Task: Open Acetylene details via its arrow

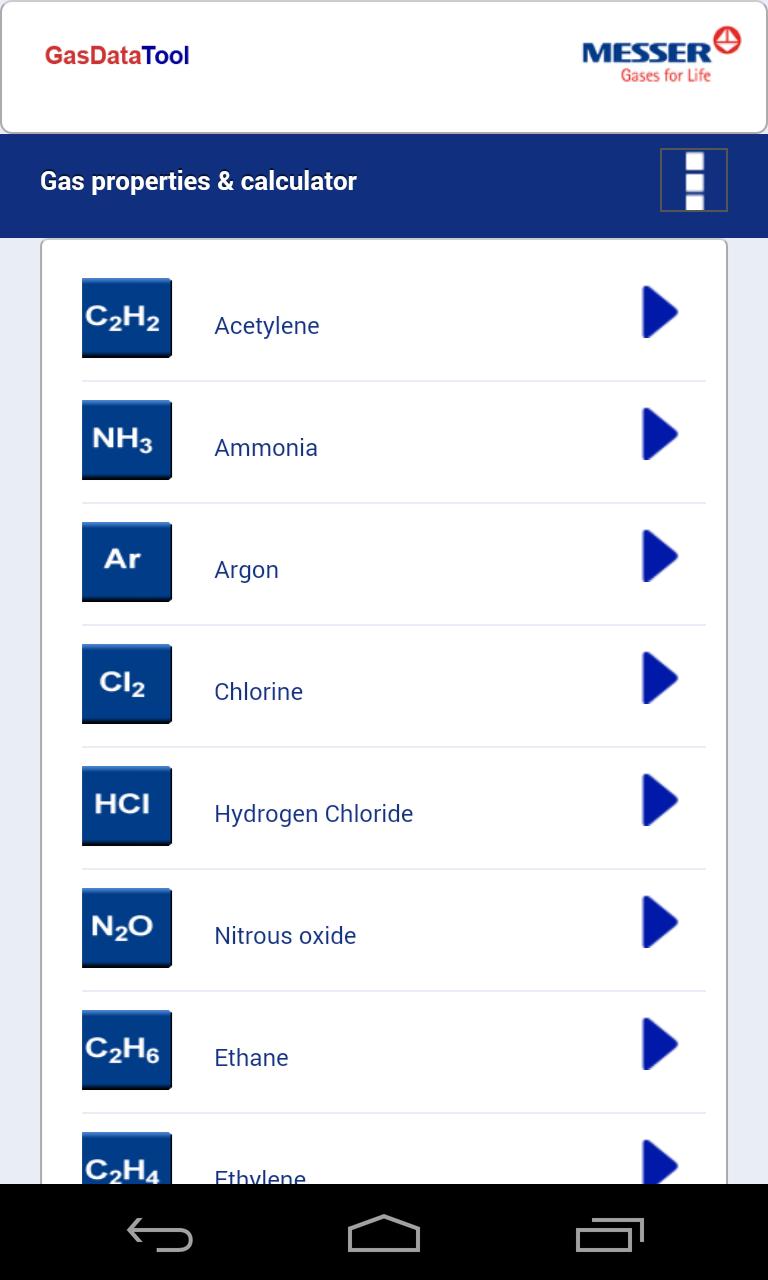Action: [x=659, y=312]
